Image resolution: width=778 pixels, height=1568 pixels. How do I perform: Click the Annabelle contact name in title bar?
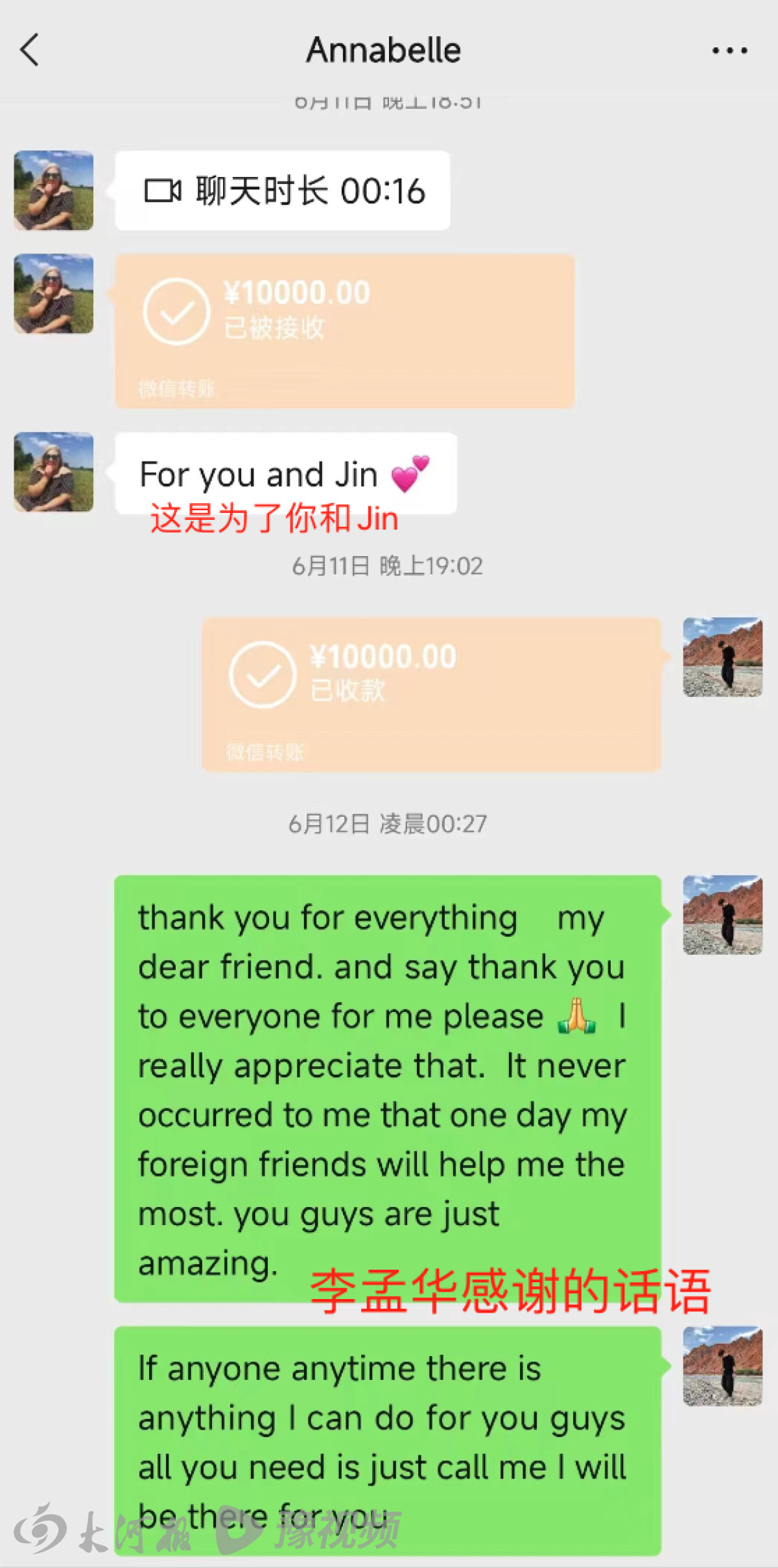[384, 49]
